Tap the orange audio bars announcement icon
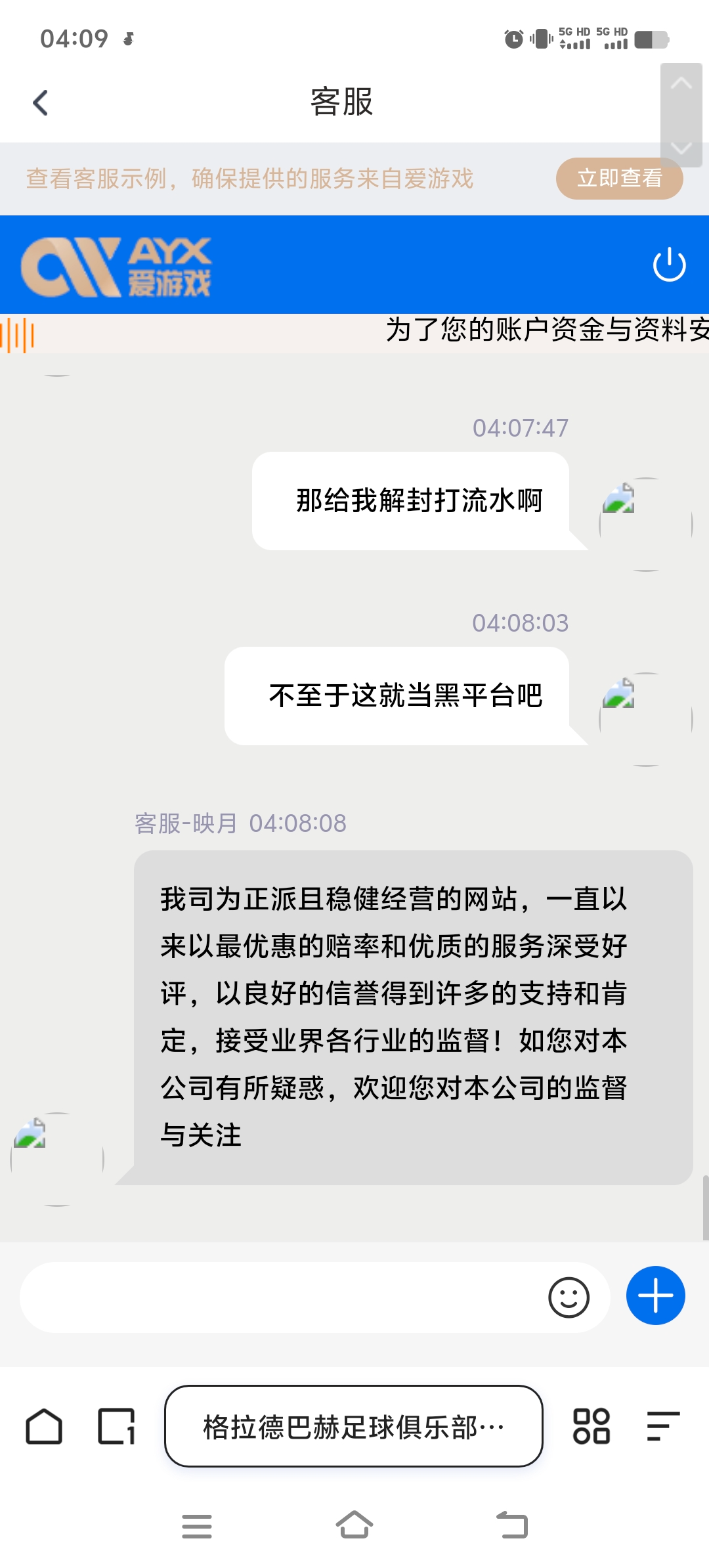 click(x=16, y=334)
